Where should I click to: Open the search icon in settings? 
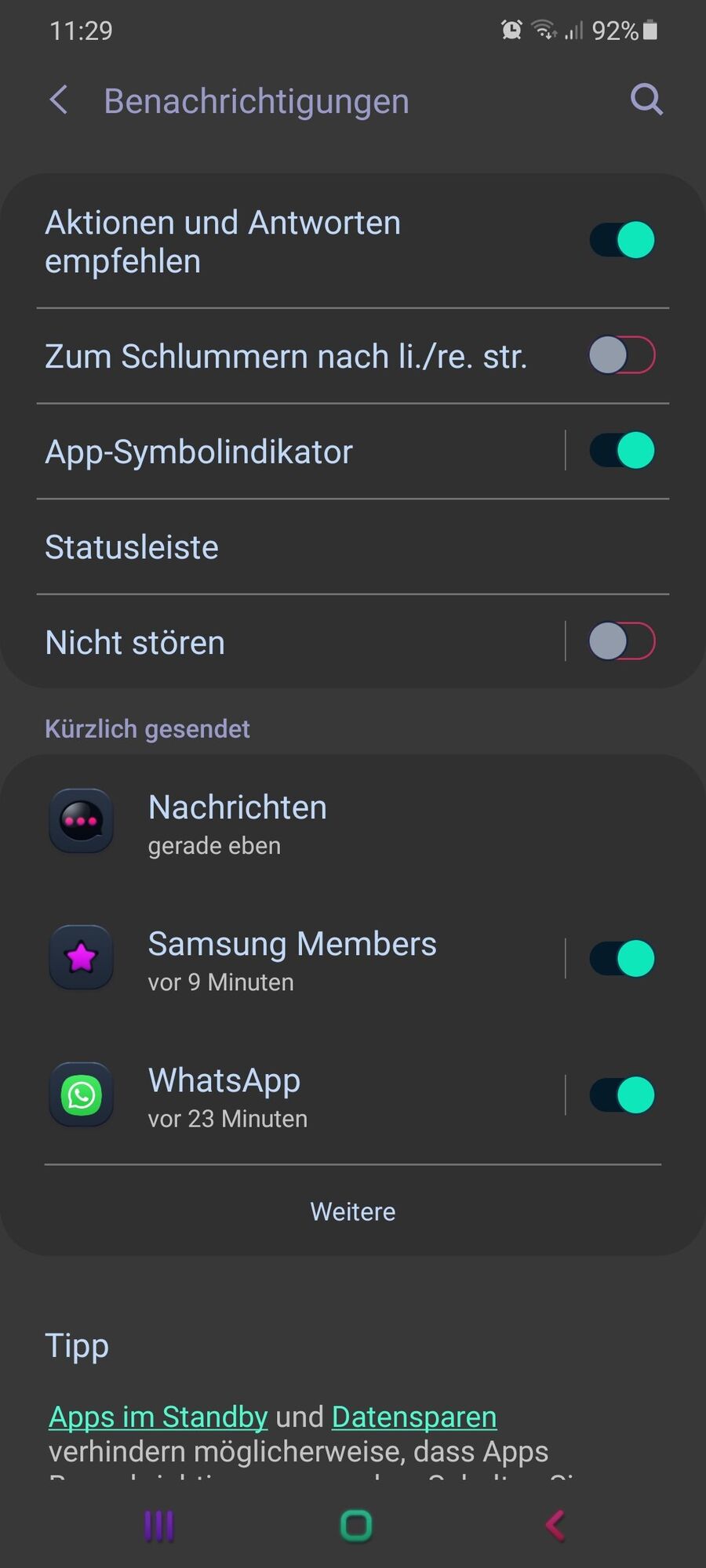coord(646,100)
